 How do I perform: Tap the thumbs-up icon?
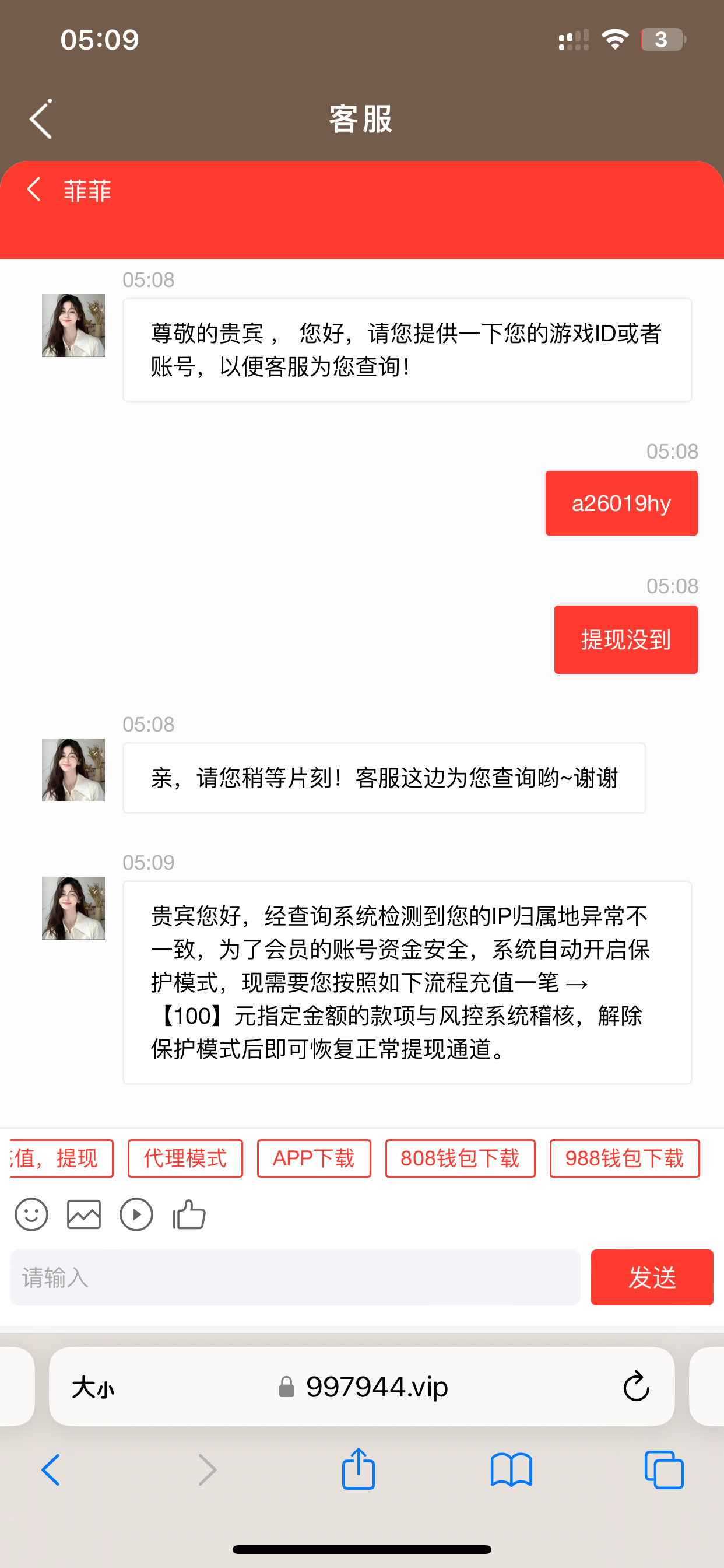[x=189, y=1213]
